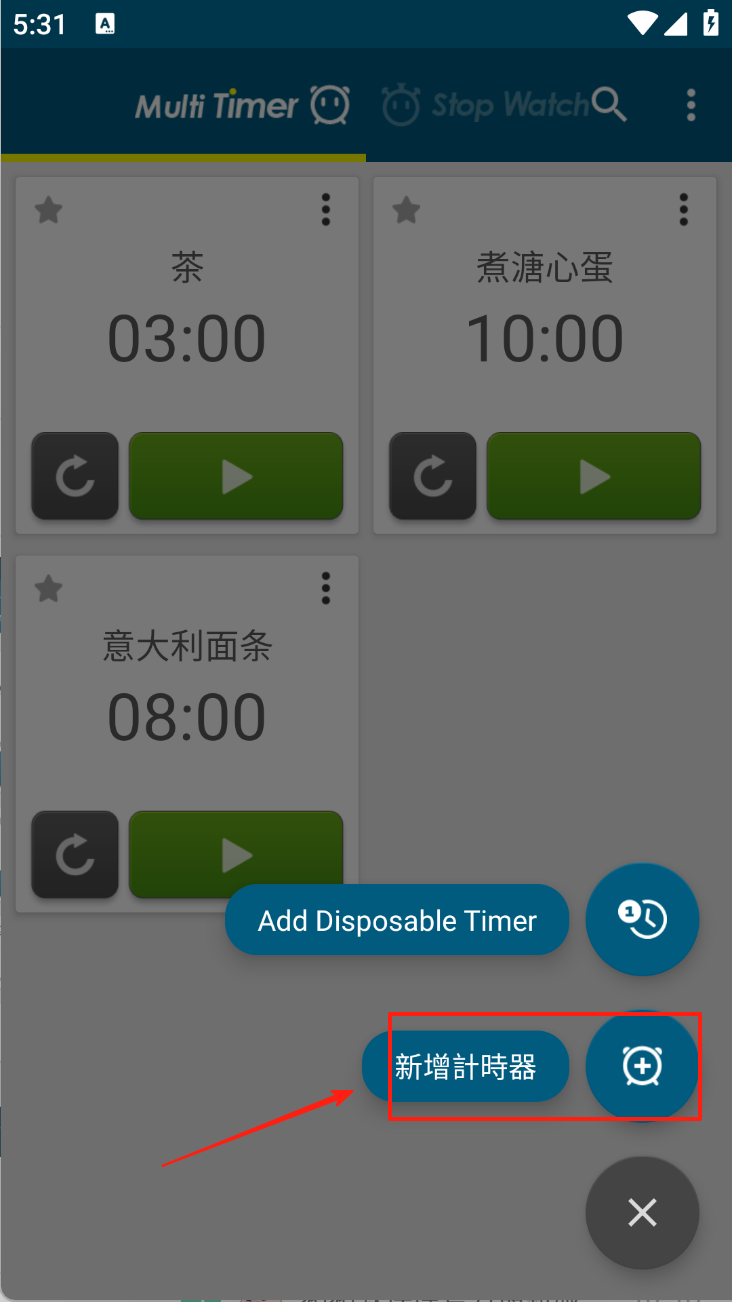Tap the alarm-plus new timer button
The width and height of the screenshot is (732, 1302).
pos(642,1066)
